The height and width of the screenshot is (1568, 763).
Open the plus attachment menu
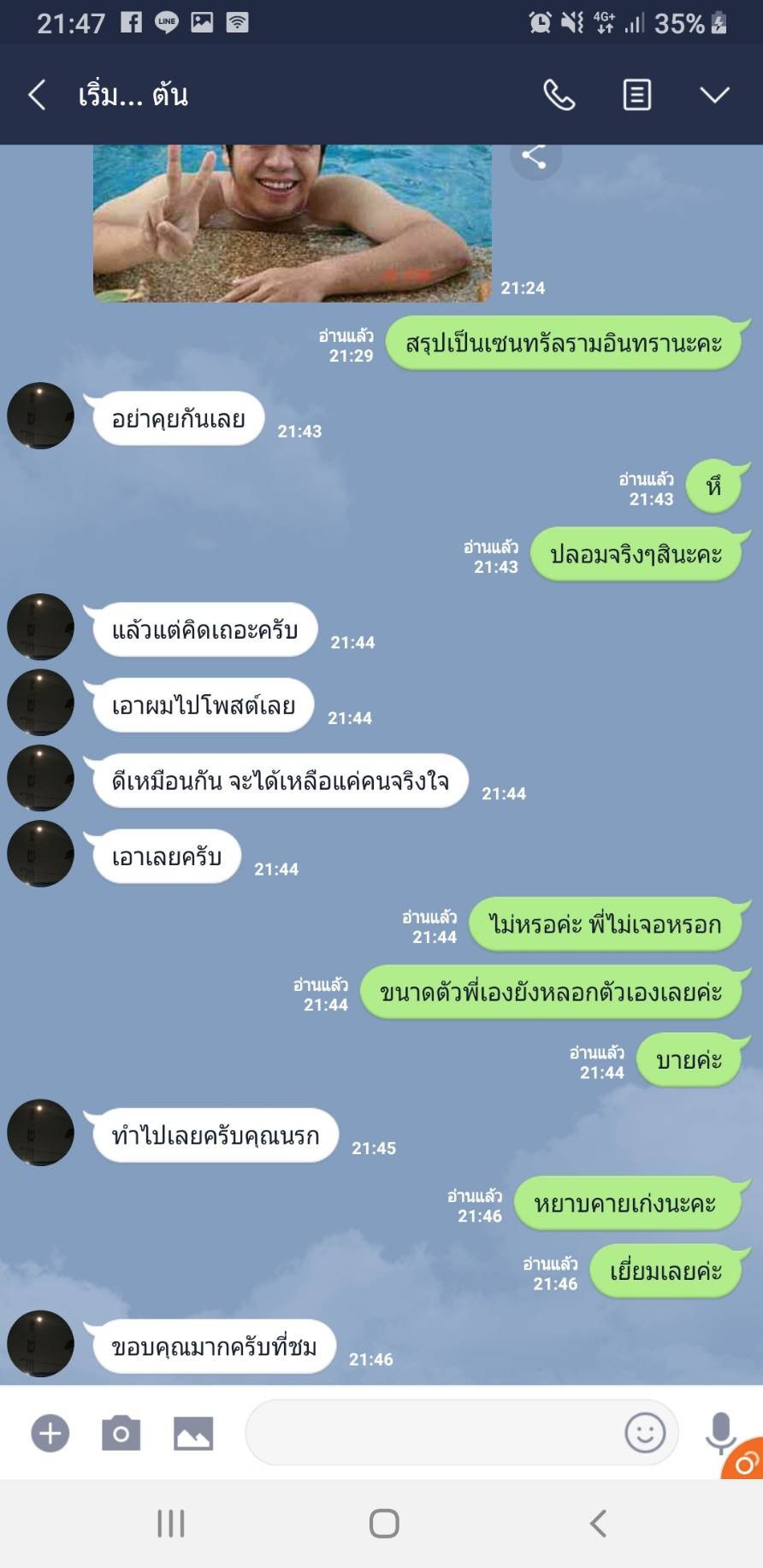coord(50,1433)
